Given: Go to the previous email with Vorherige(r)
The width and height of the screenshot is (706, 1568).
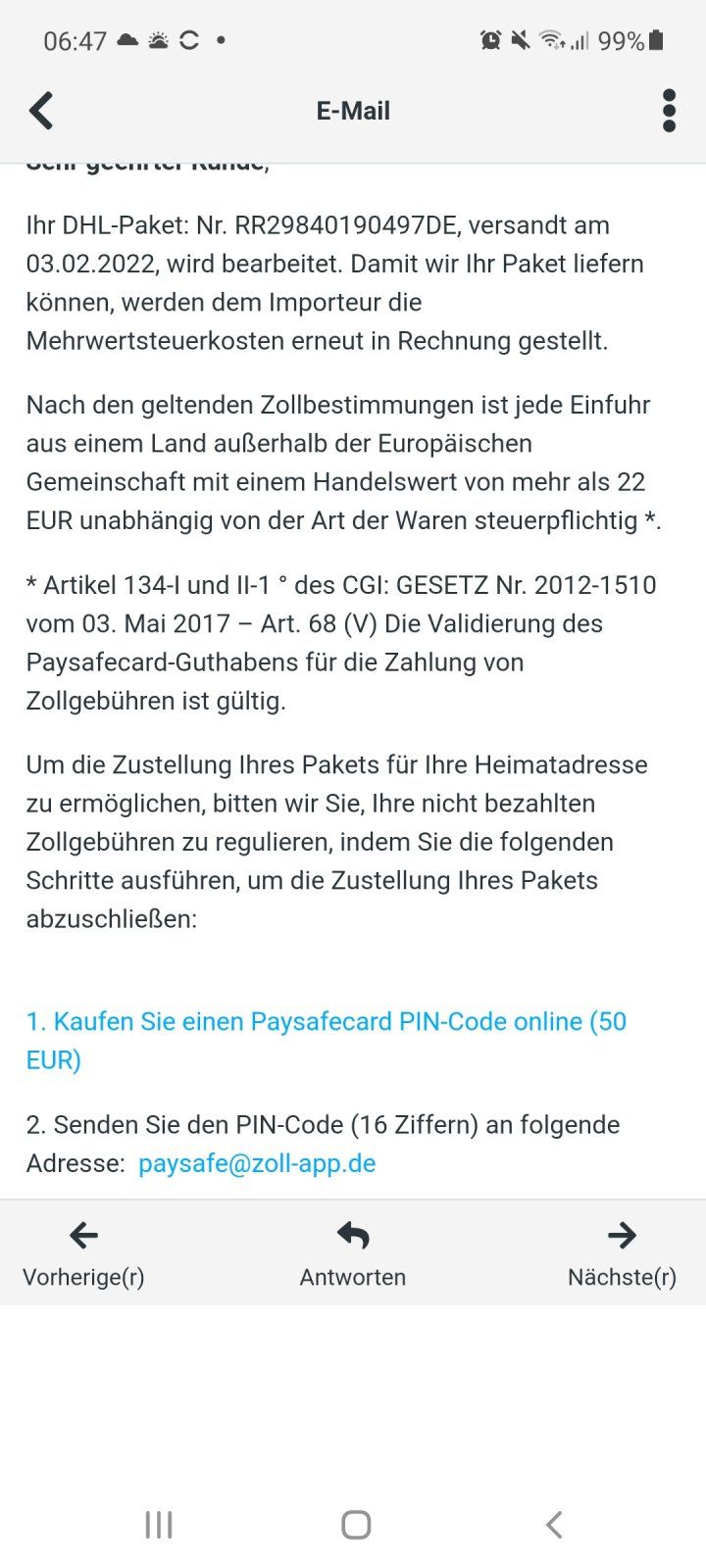Looking at the screenshot, I should click(83, 1252).
